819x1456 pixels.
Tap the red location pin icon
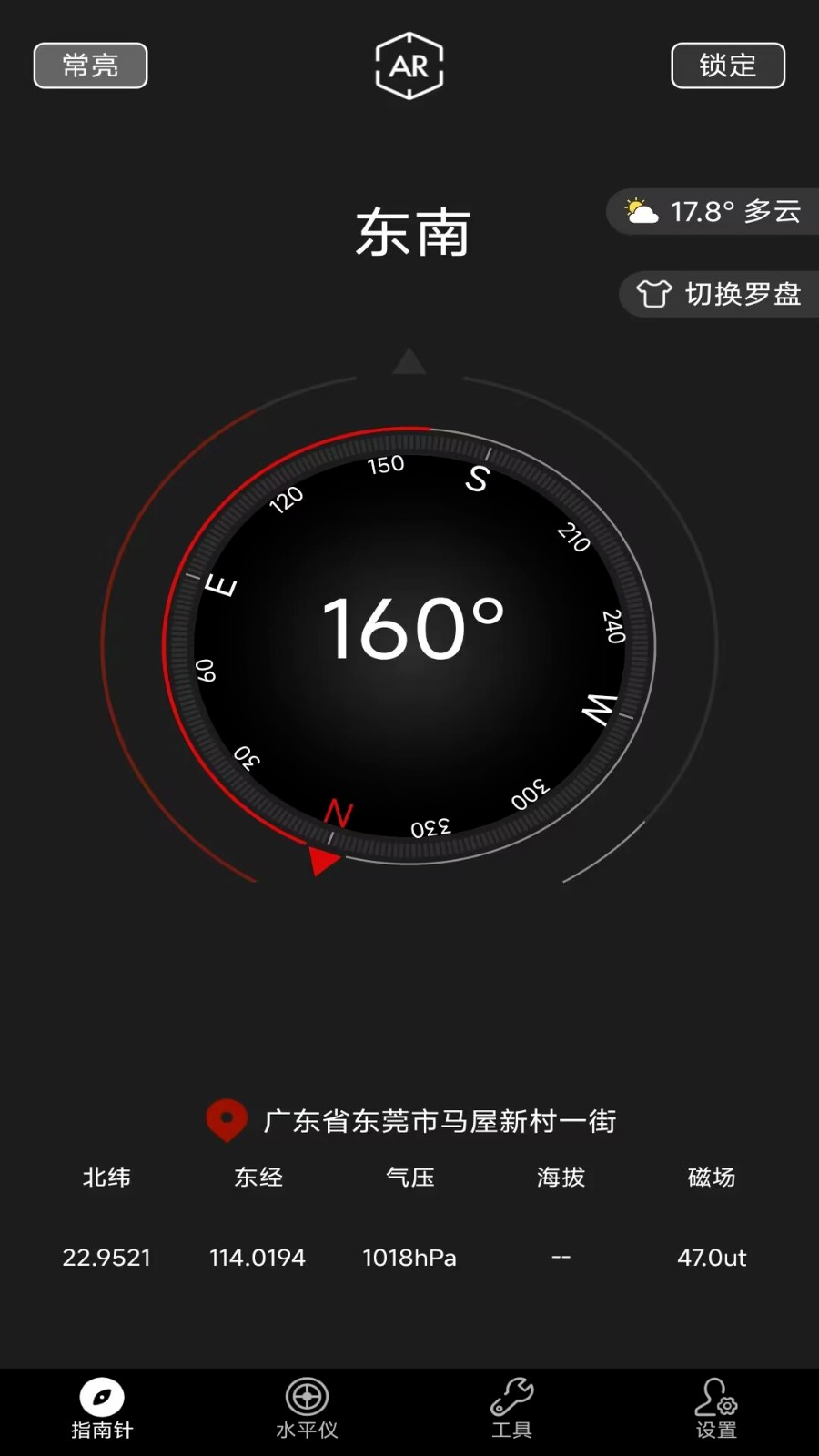pos(227,1121)
